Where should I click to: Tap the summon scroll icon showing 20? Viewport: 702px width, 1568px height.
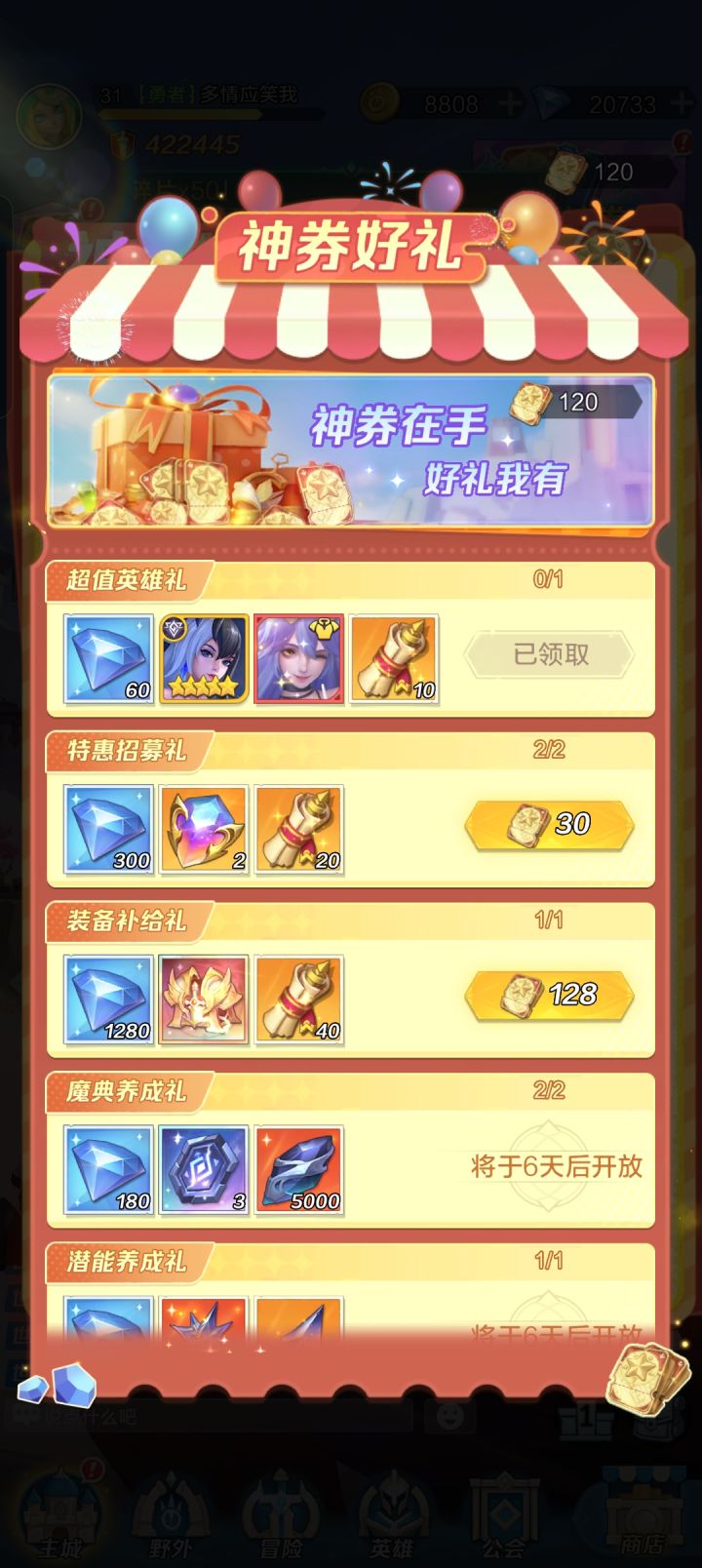(x=298, y=827)
